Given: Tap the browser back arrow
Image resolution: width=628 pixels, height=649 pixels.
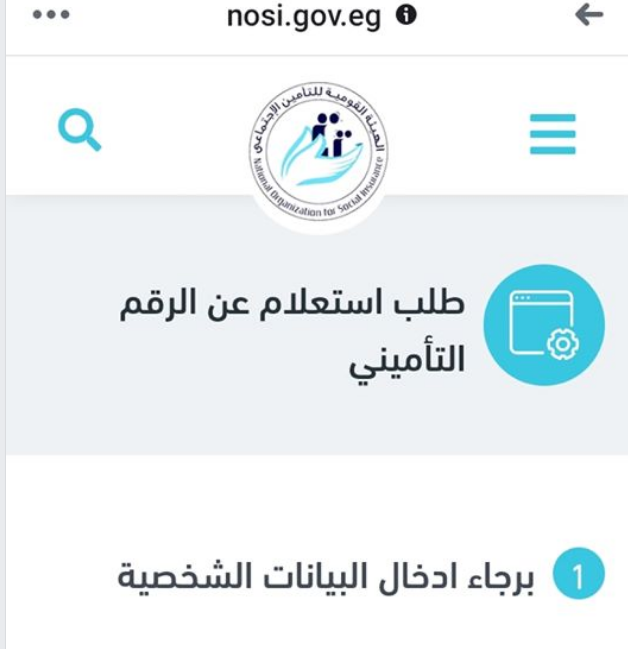Looking at the screenshot, I should (590, 15).
